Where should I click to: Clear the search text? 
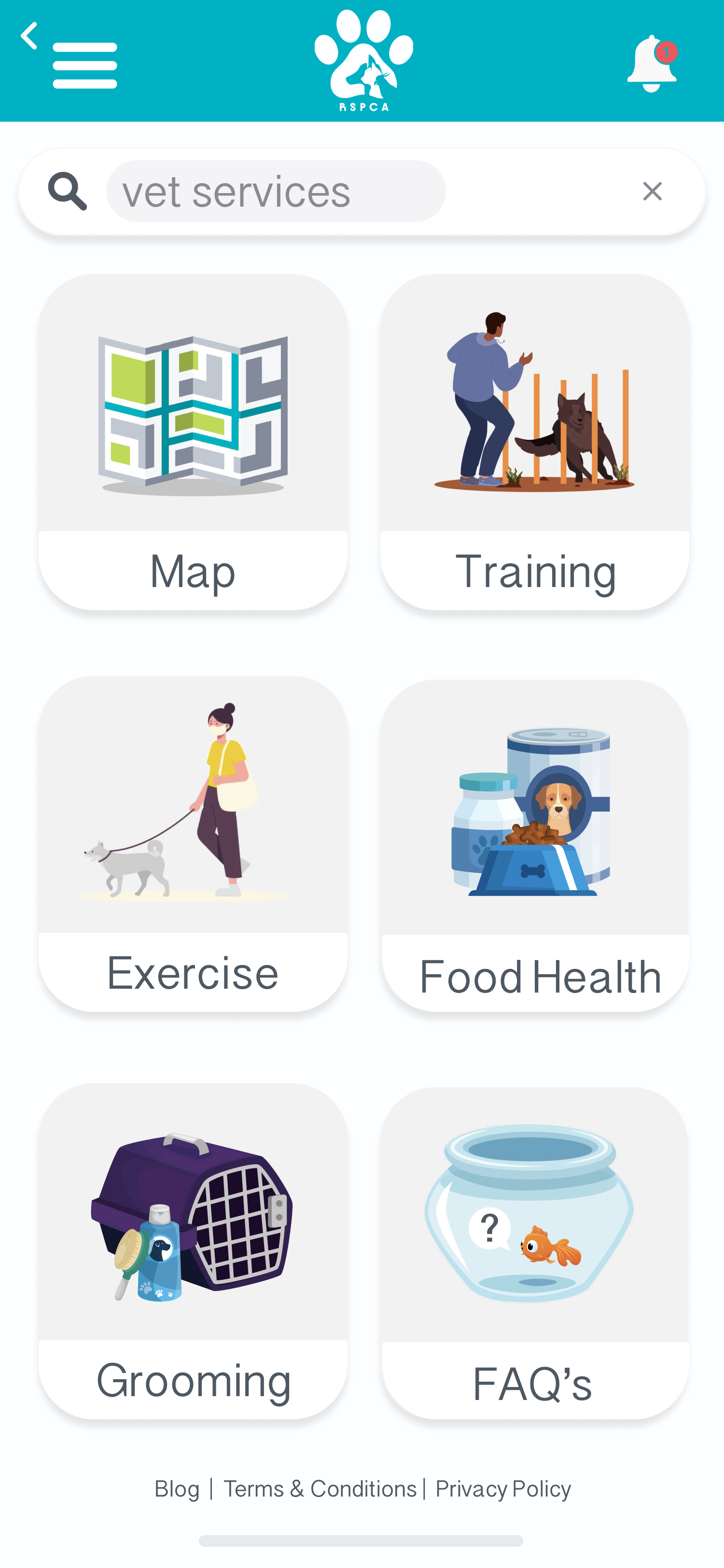click(652, 191)
